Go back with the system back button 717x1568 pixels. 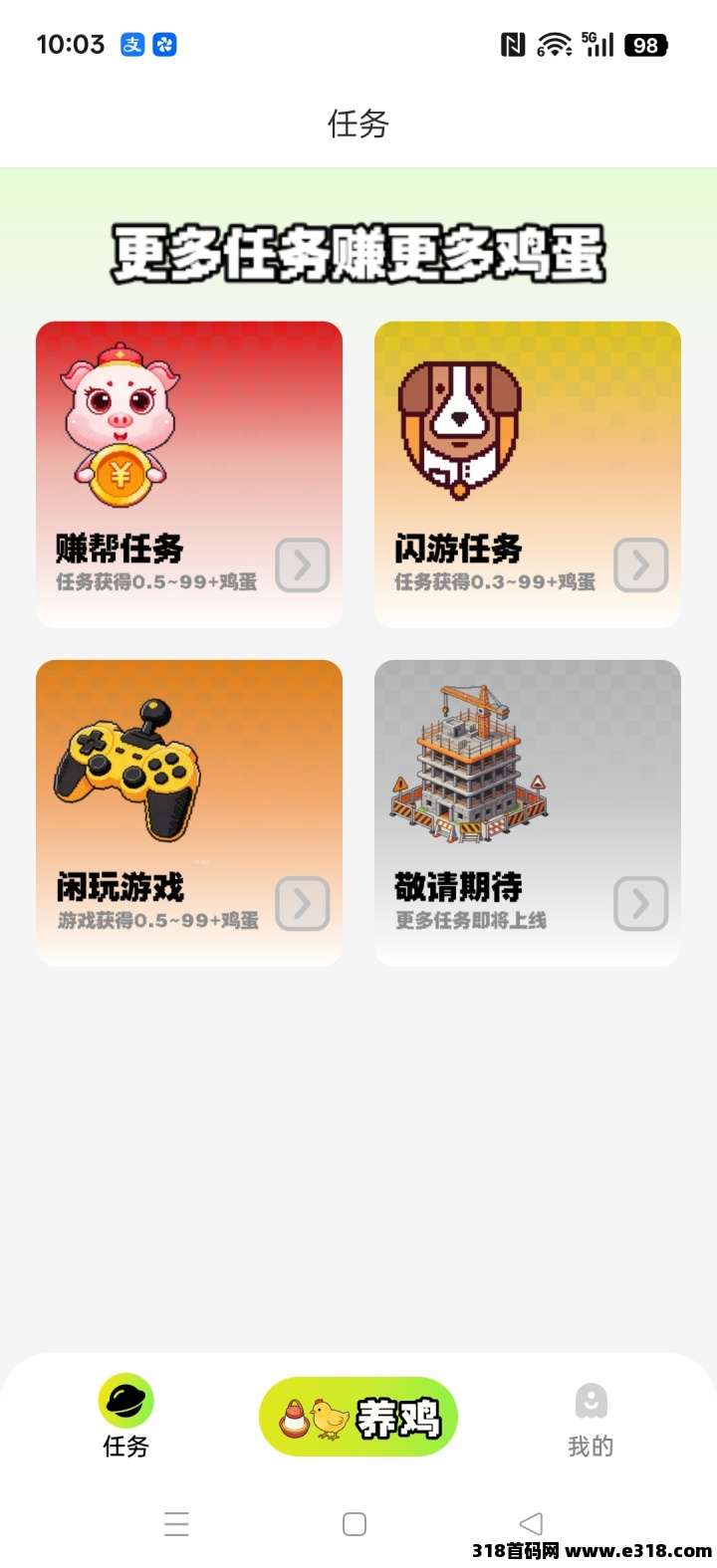(x=532, y=1523)
